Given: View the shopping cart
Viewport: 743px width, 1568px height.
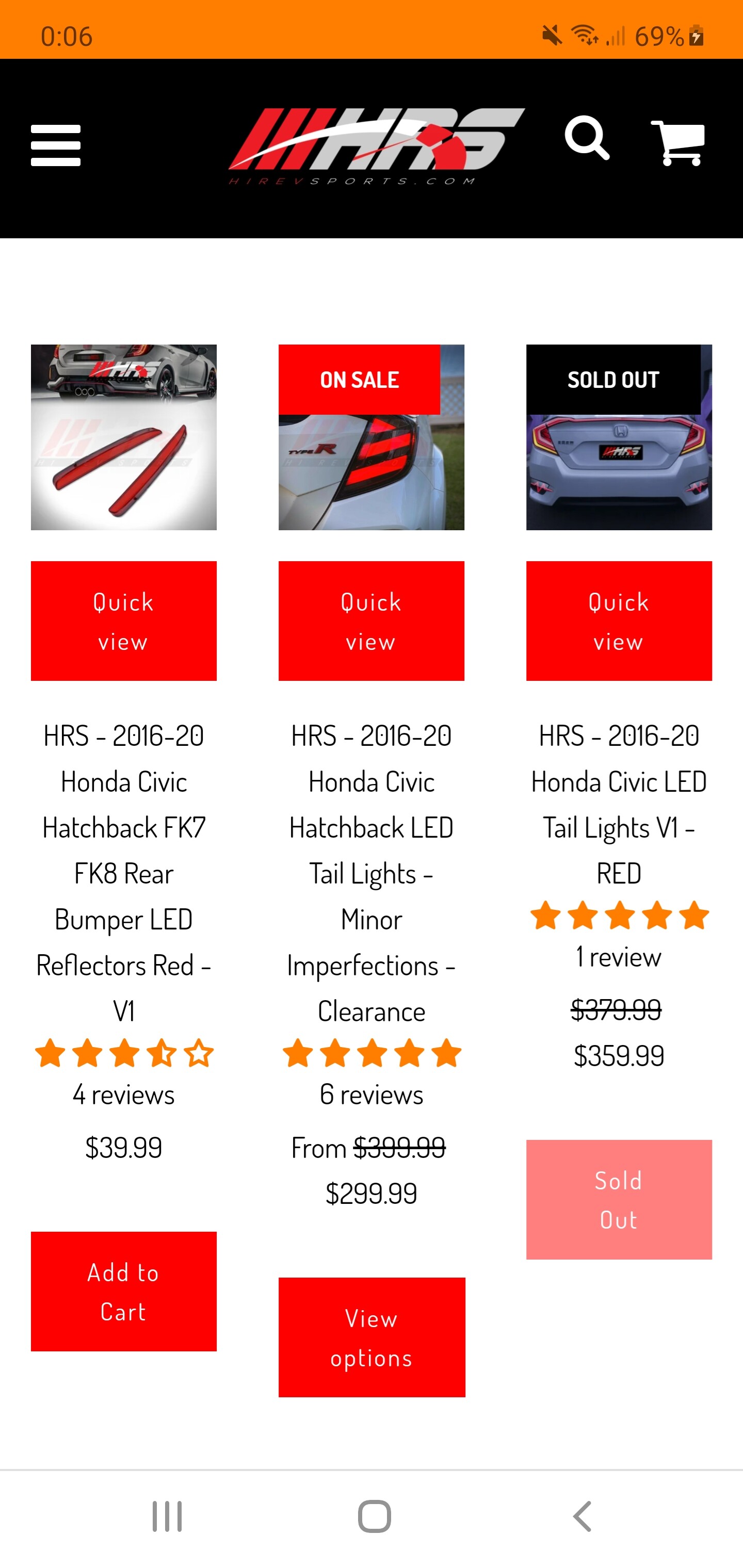Looking at the screenshot, I should pyautogui.click(x=679, y=142).
